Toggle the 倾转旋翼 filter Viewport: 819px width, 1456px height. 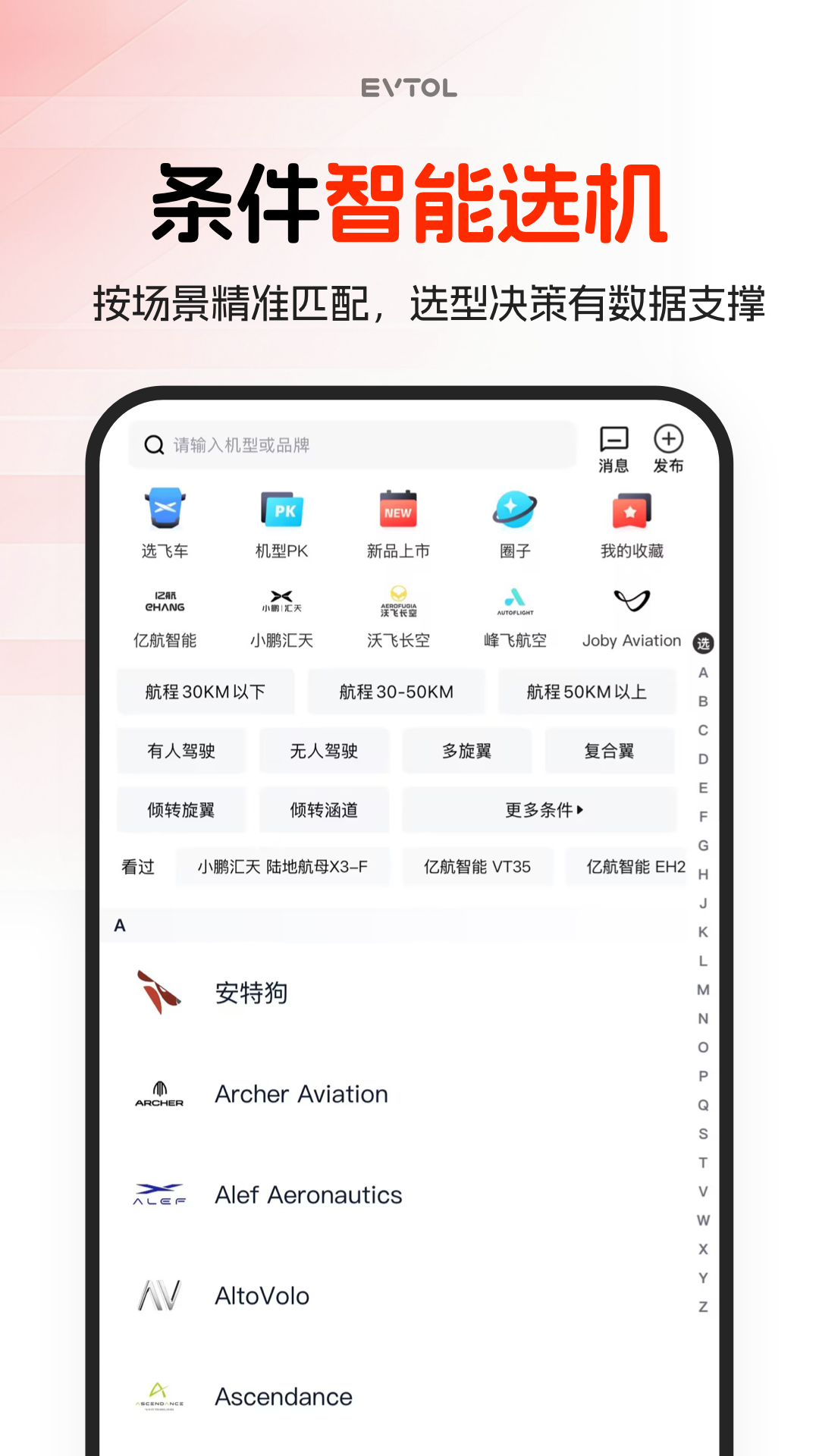[x=180, y=810]
